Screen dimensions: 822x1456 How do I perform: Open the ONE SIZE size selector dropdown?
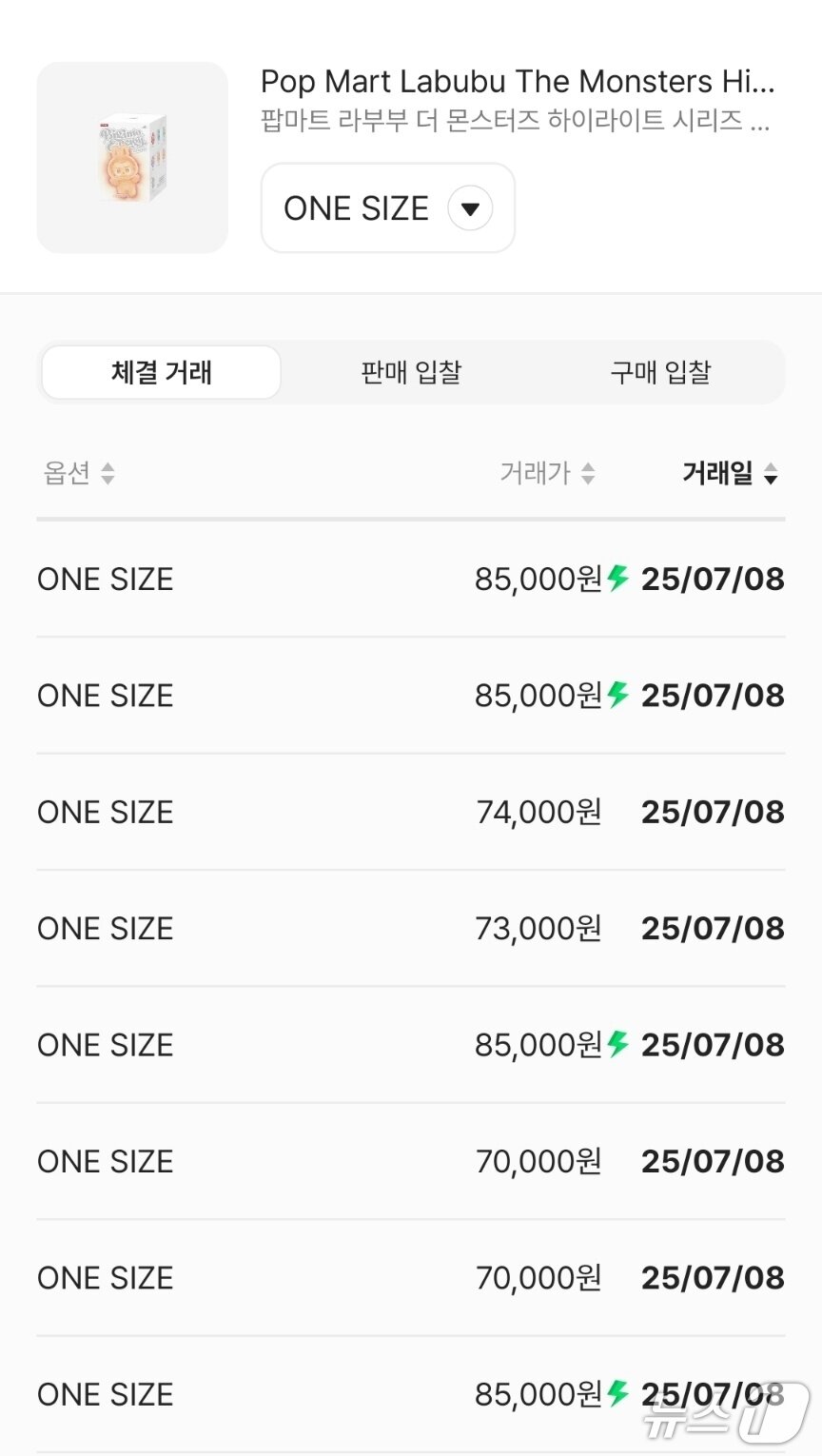pyautogui.click(x=387, y=207)
